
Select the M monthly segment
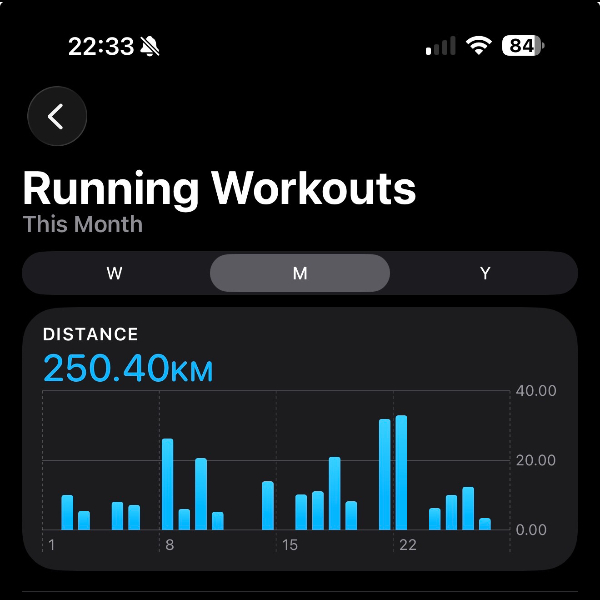[300, 273]
